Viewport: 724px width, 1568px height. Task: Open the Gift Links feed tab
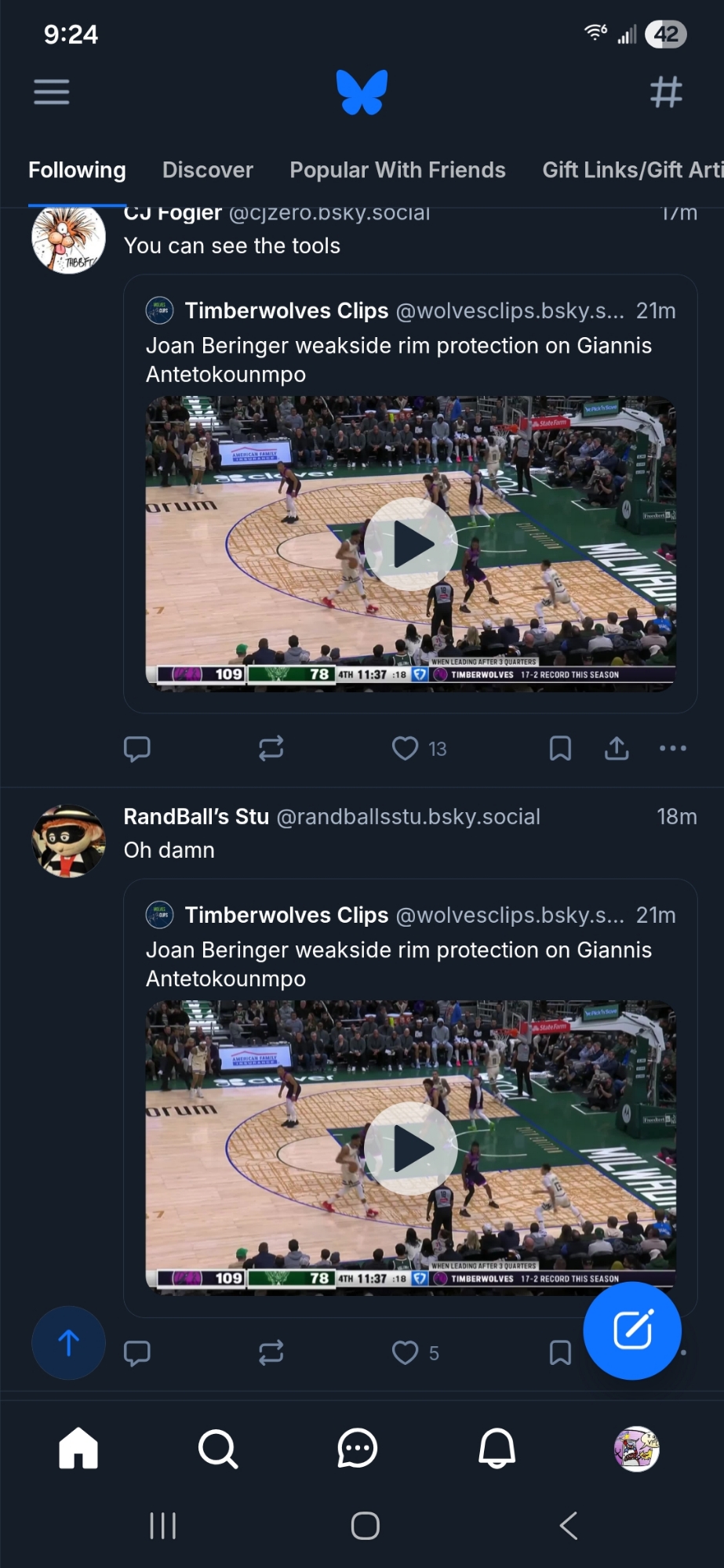[x=631, y=170]
